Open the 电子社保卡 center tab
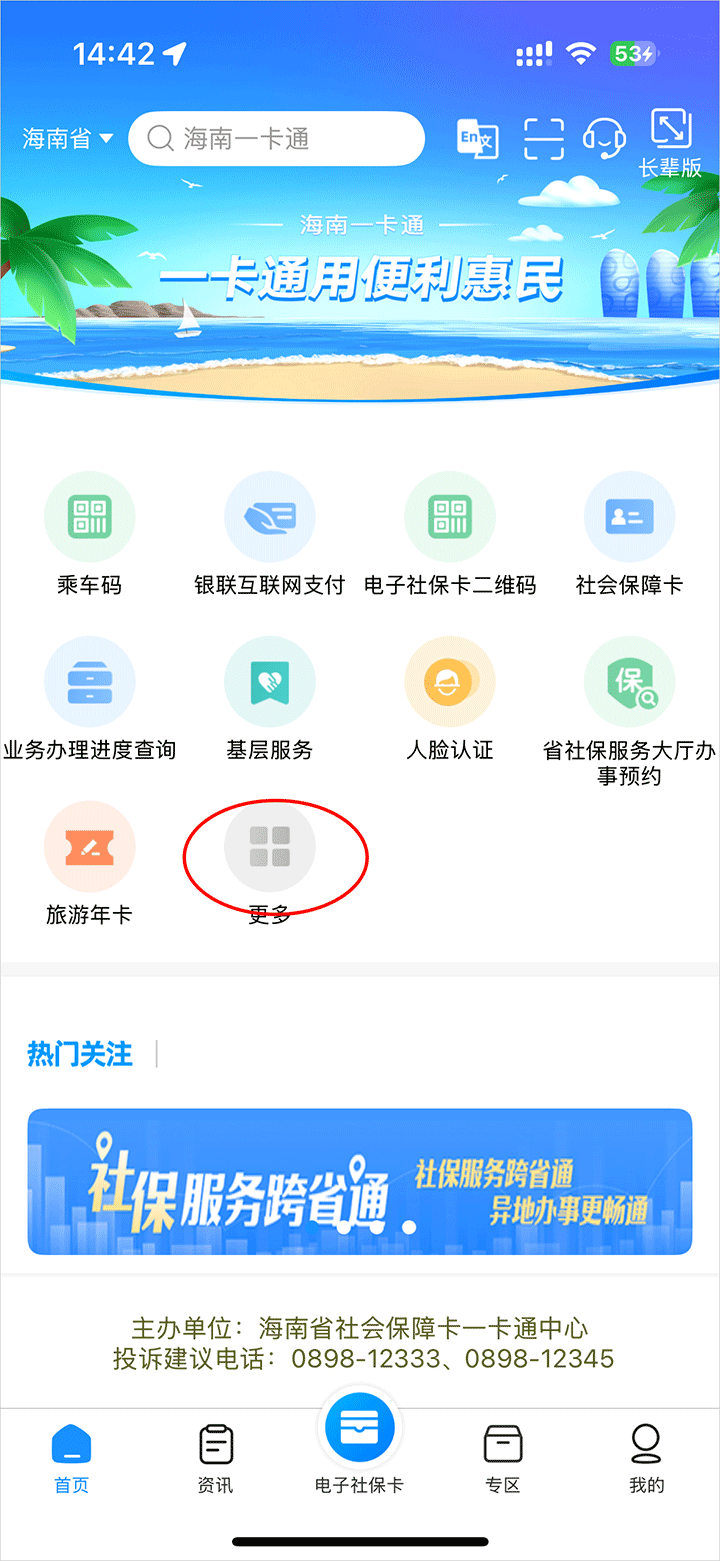This screenshot has height=1561, width=720. 359,1440
